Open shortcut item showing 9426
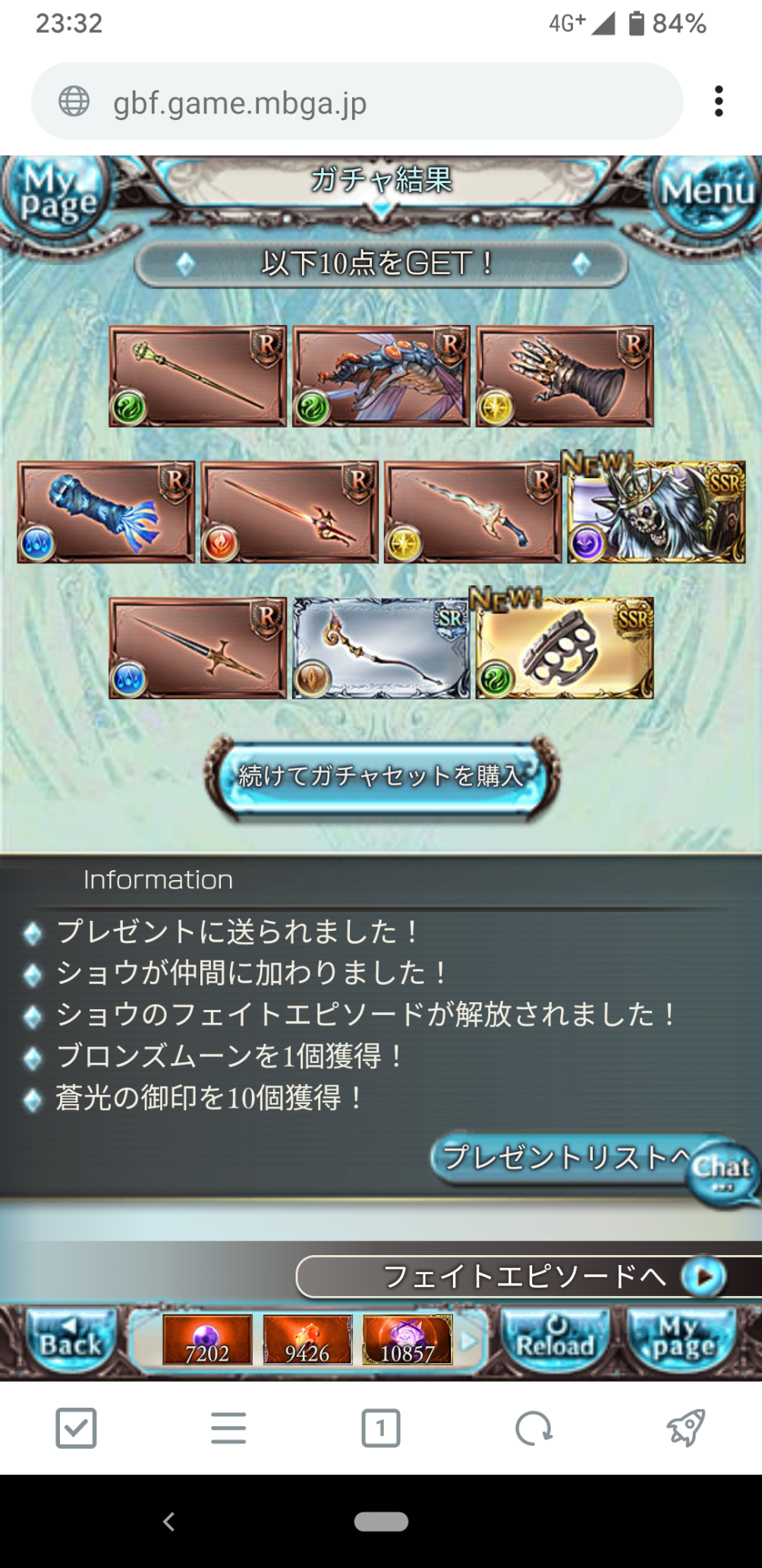 click(x=307, y=1340)
